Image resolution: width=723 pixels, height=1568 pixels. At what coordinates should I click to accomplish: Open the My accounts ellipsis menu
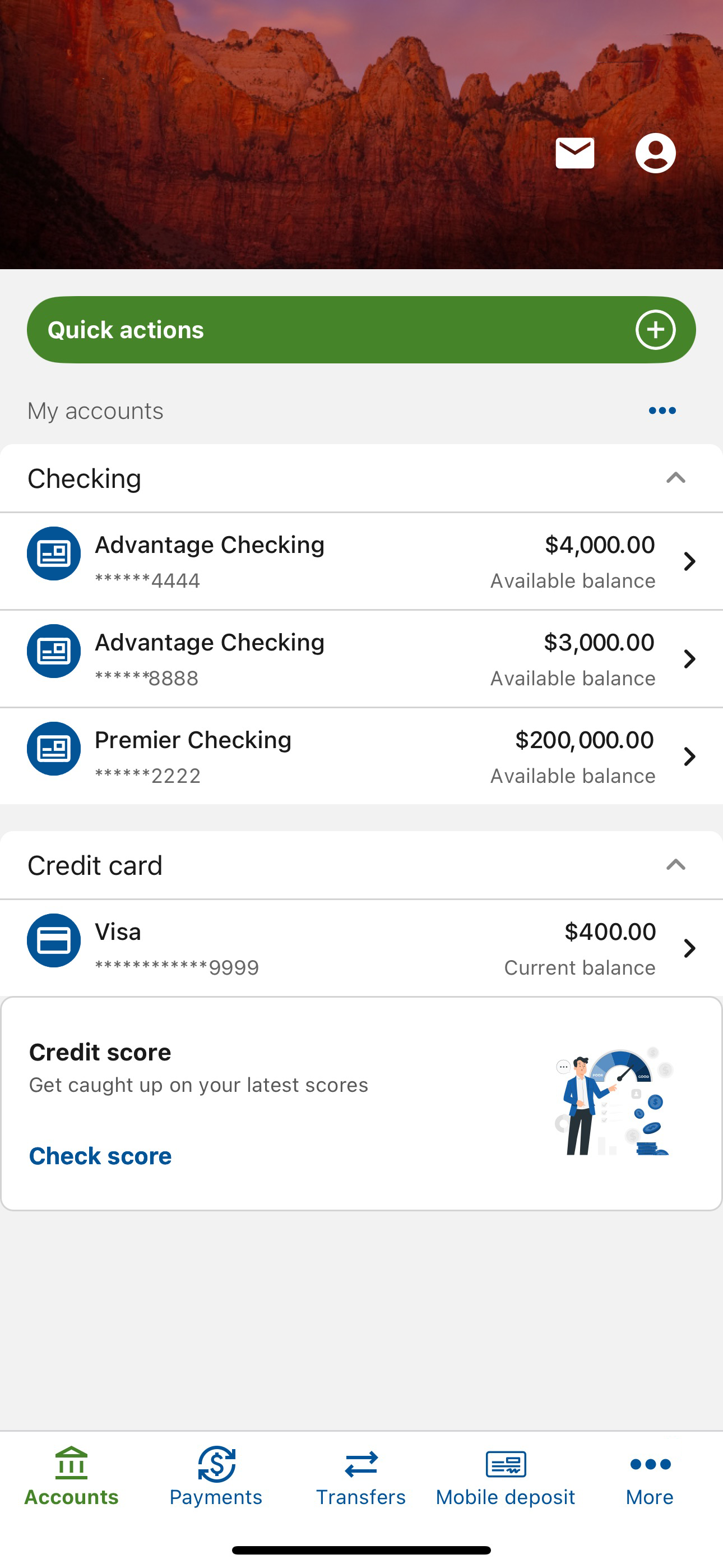tap(661, 411)
